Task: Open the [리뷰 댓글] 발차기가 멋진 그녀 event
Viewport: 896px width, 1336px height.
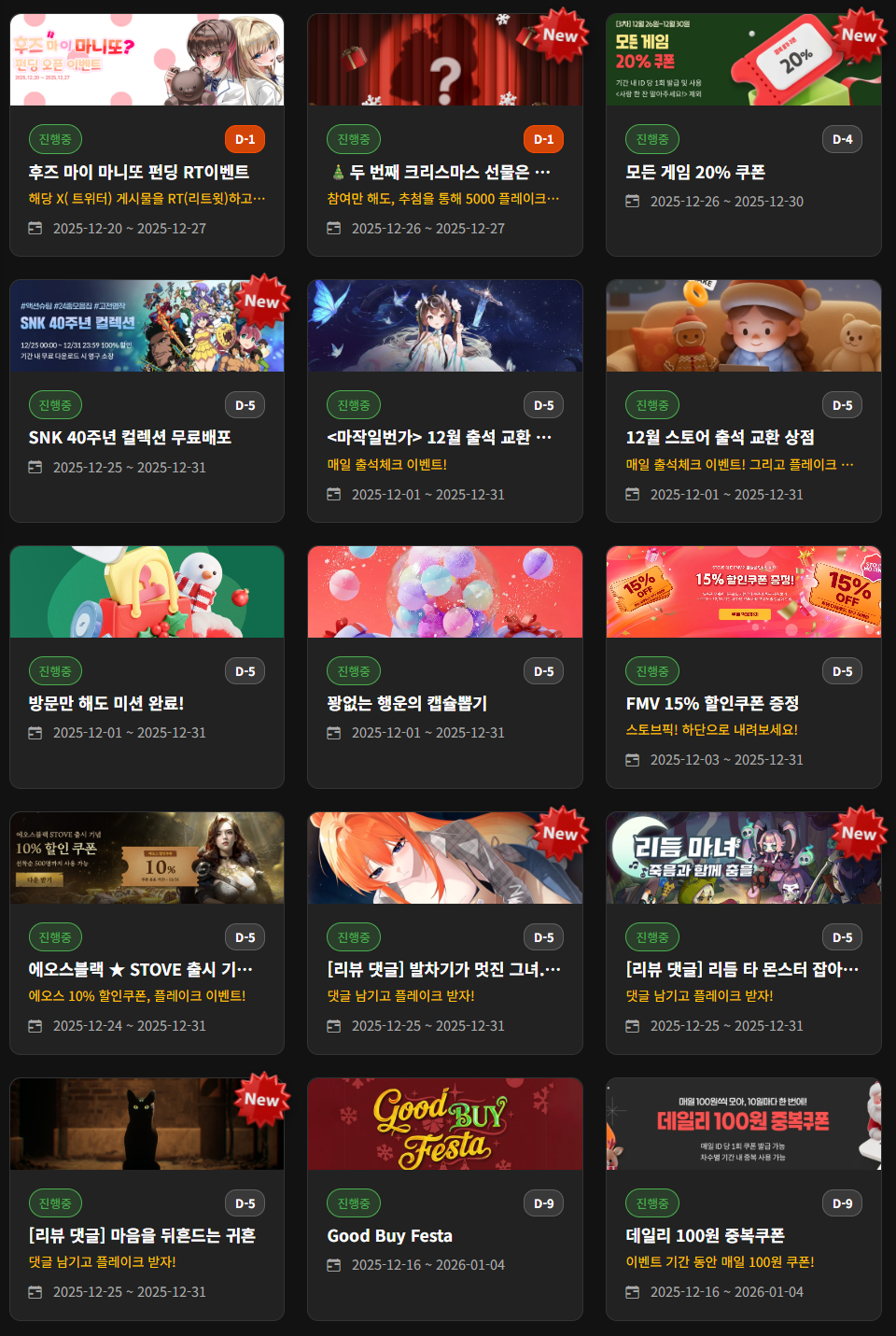Action: pos(444,969)
